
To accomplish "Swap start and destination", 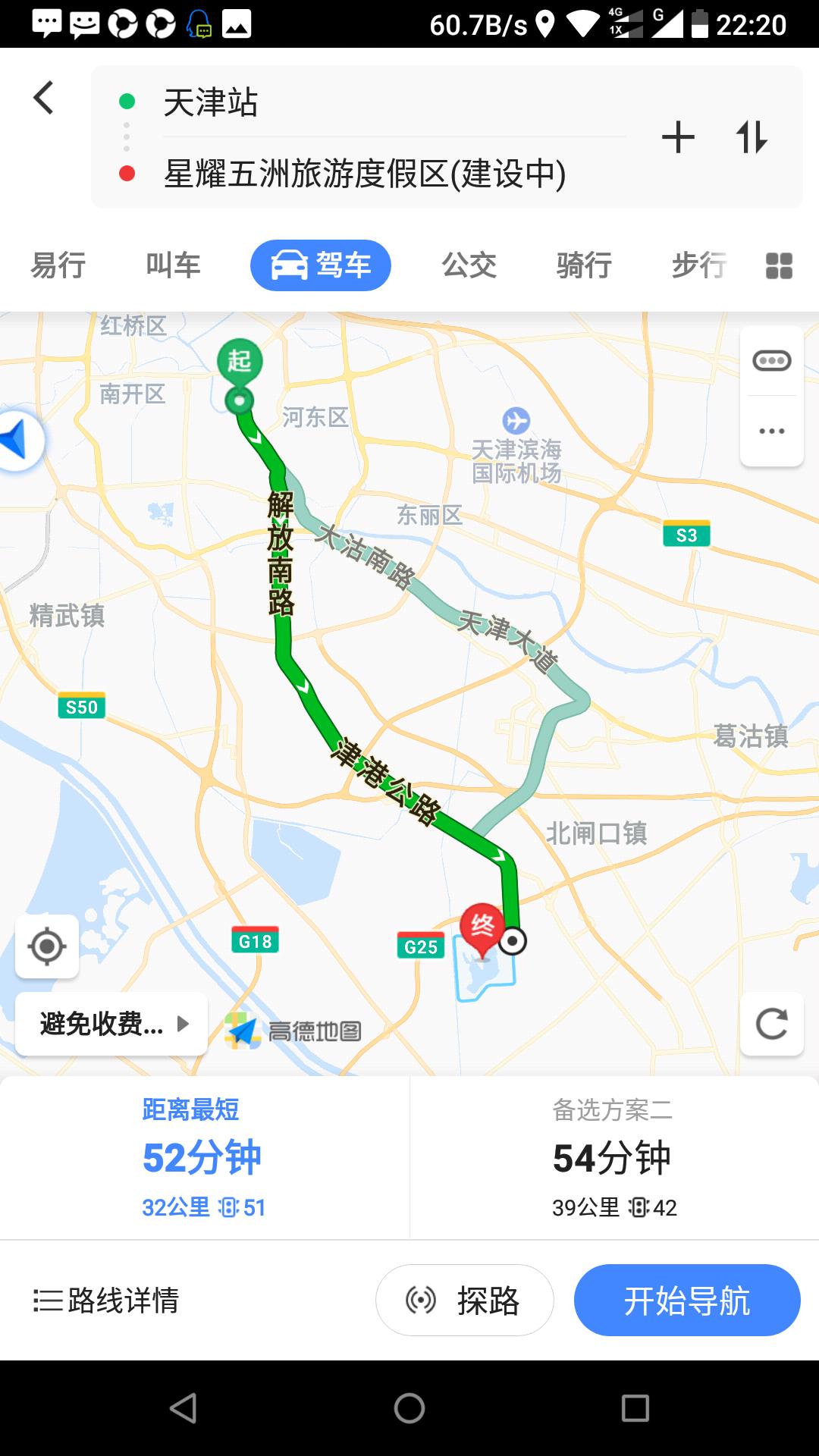I will pos(752,137).
